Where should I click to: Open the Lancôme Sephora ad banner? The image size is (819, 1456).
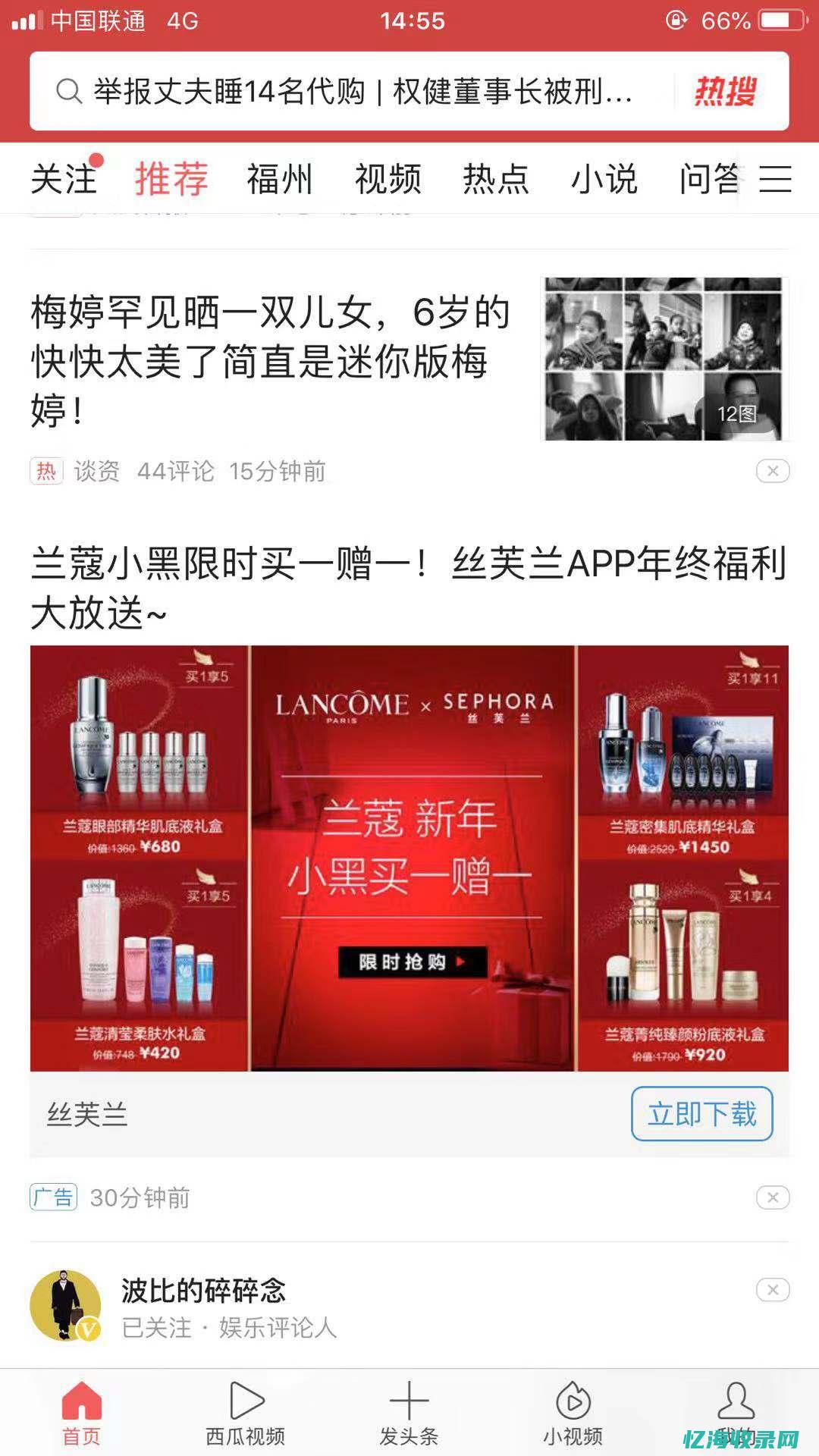tap(409, 857)
